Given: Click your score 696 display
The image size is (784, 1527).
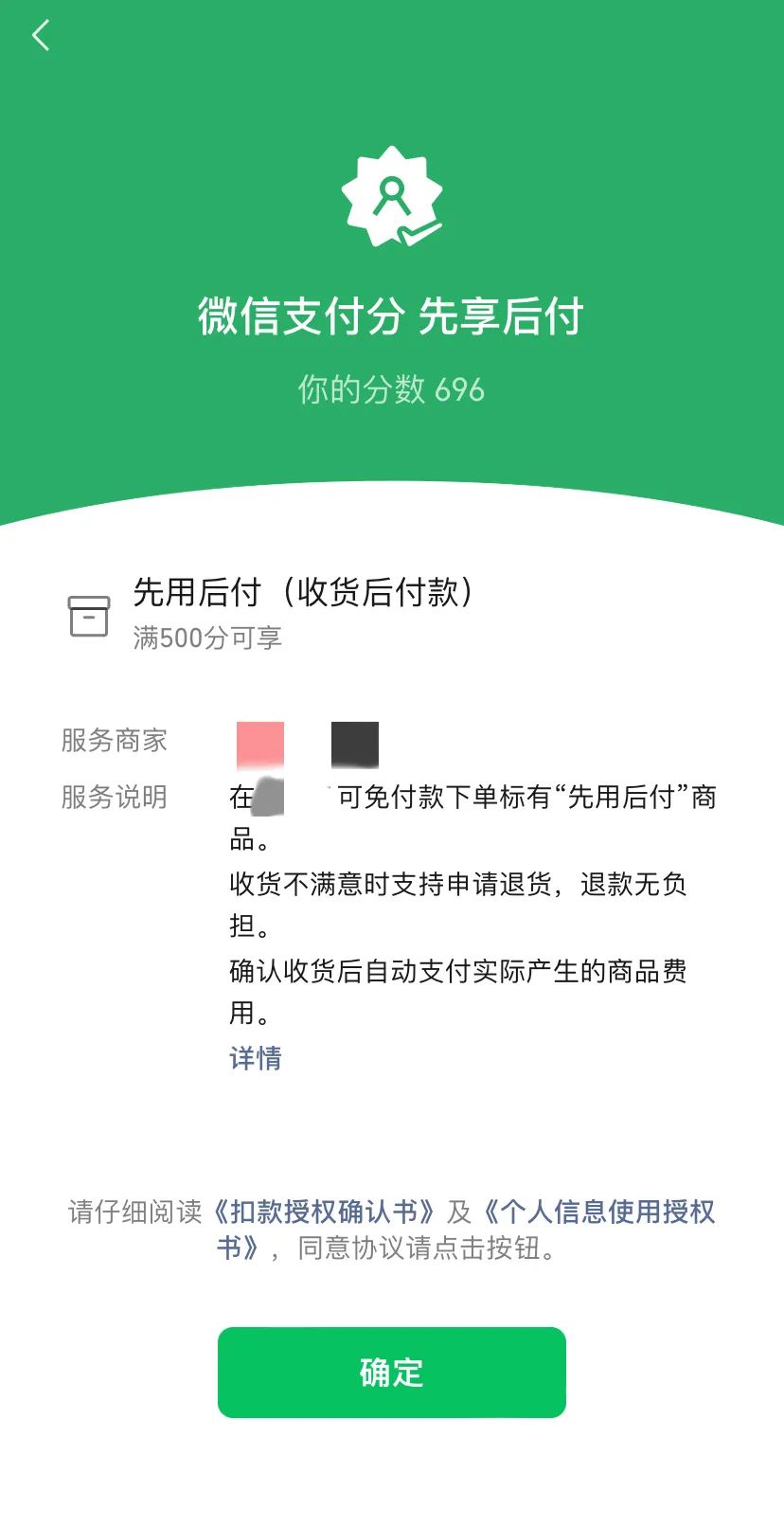Looking at the screenshot, I should click(x=391, y=389).
